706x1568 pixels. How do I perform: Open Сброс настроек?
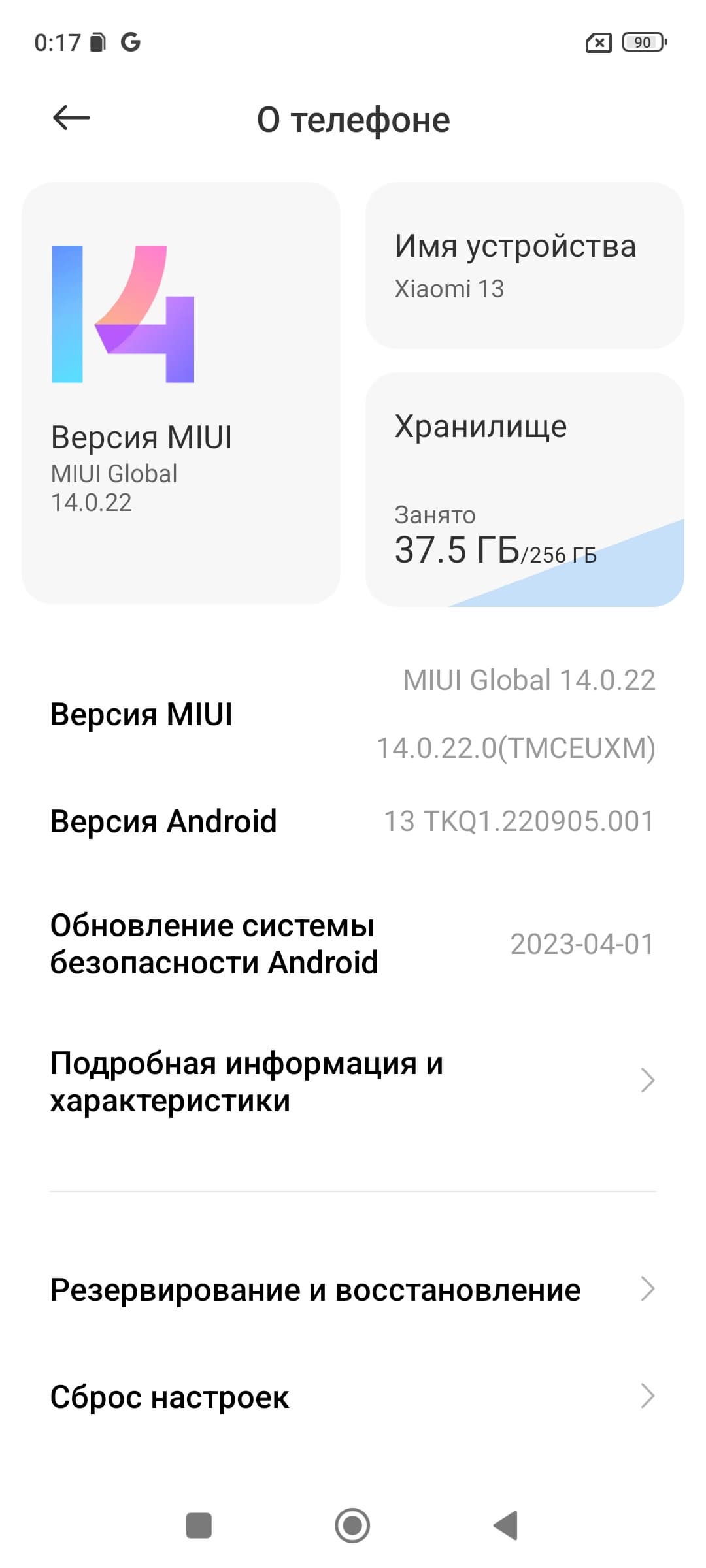pos(353,1397)
